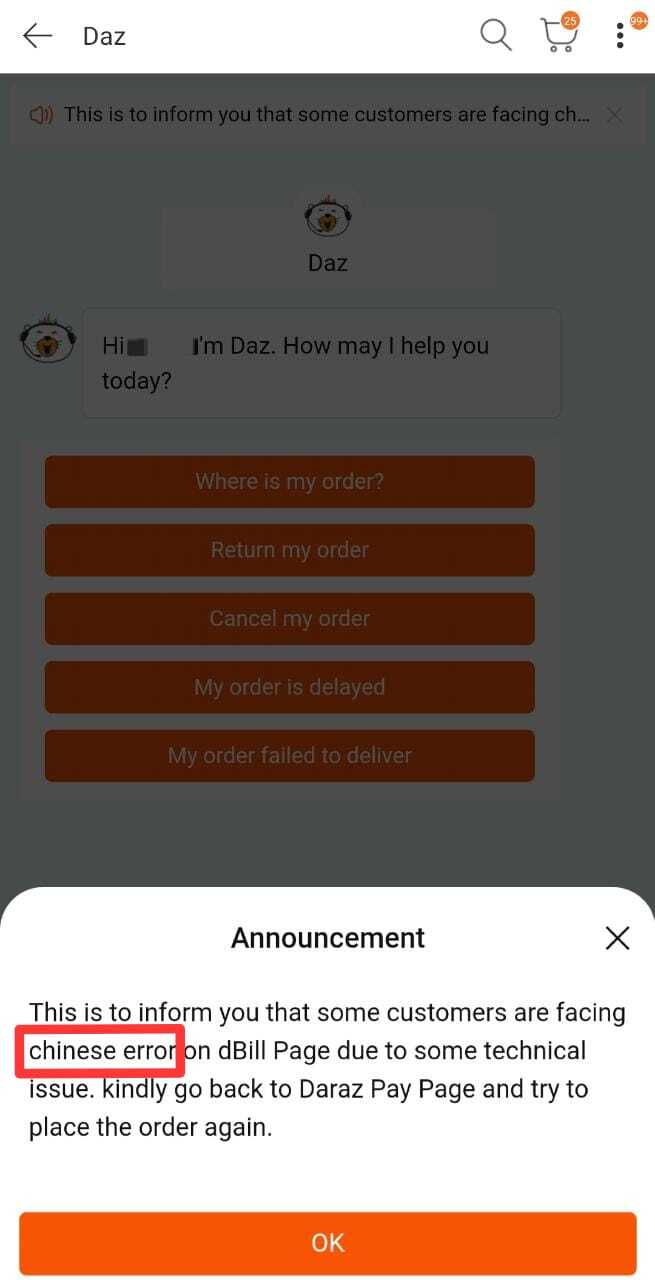Image resolution: width=655 pixels, height=1280 pixels.
Task: Open the search magnifier icon
Action: [495, 35]
